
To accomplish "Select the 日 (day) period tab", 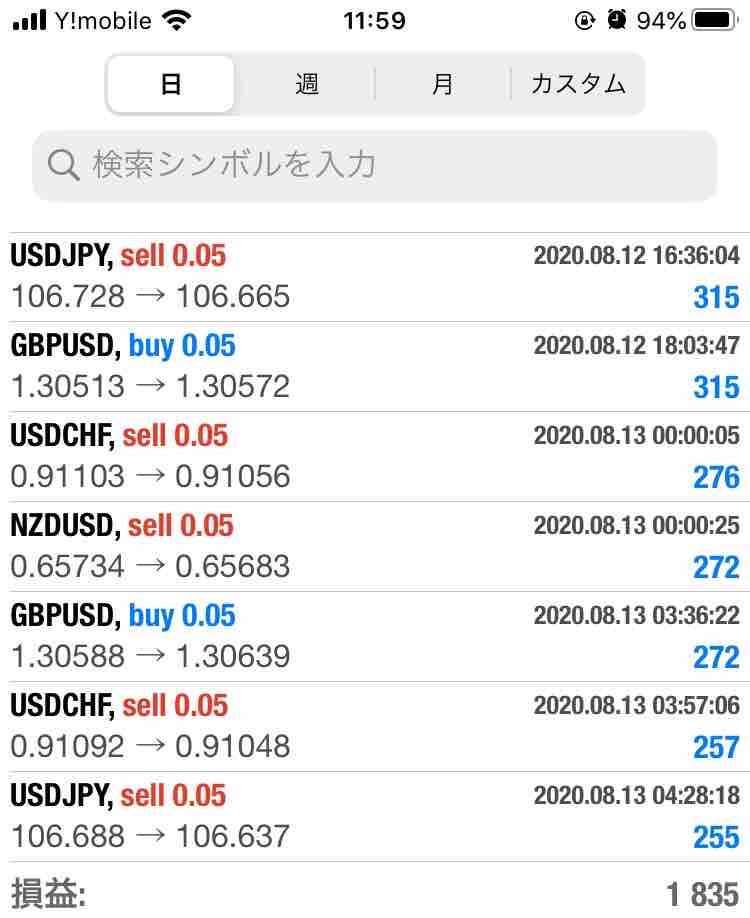I will 171,84.
